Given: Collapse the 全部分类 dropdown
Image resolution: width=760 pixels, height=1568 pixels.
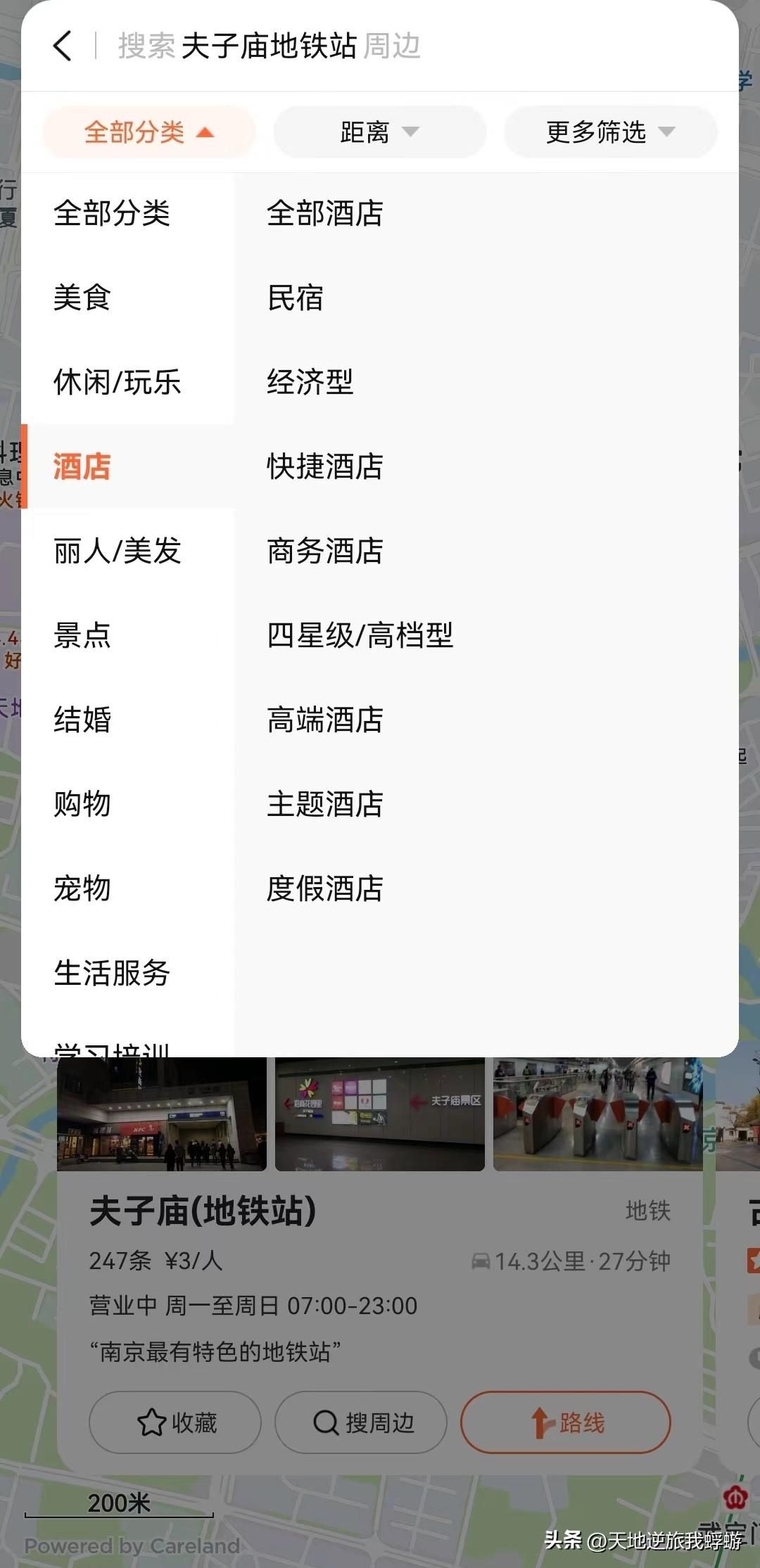Looking at the screenshot, I should [148, 132].
